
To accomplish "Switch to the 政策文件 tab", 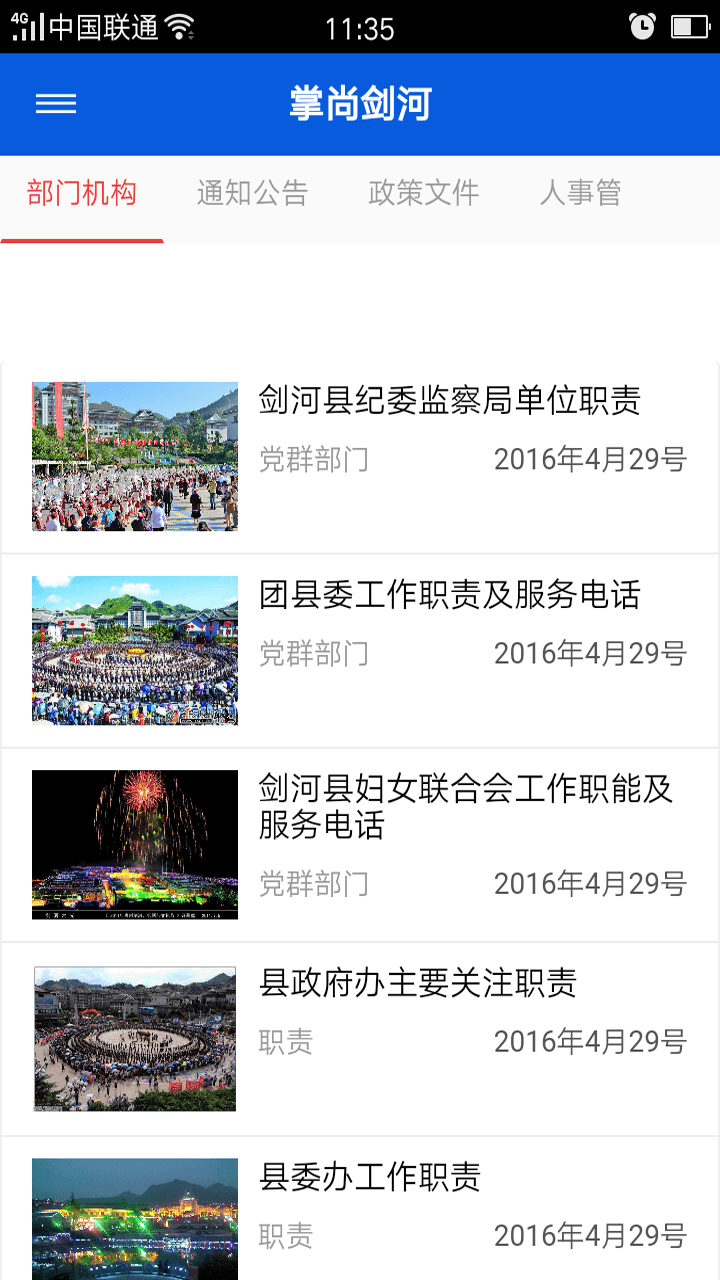I will click(x=424, y=193).
